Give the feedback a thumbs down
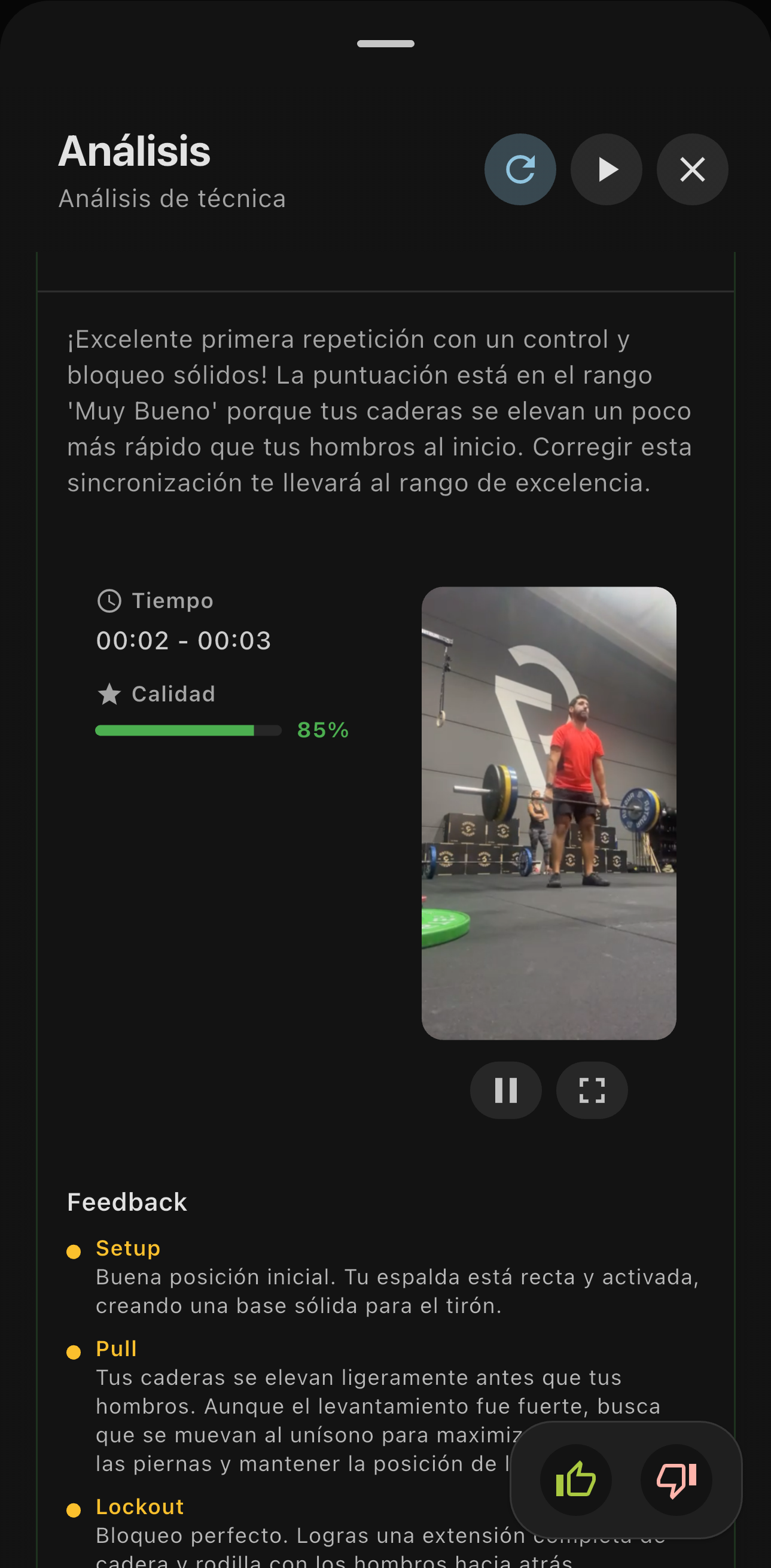The width and height of the screenshot is (771, 1568). [x=676, y=1479]
